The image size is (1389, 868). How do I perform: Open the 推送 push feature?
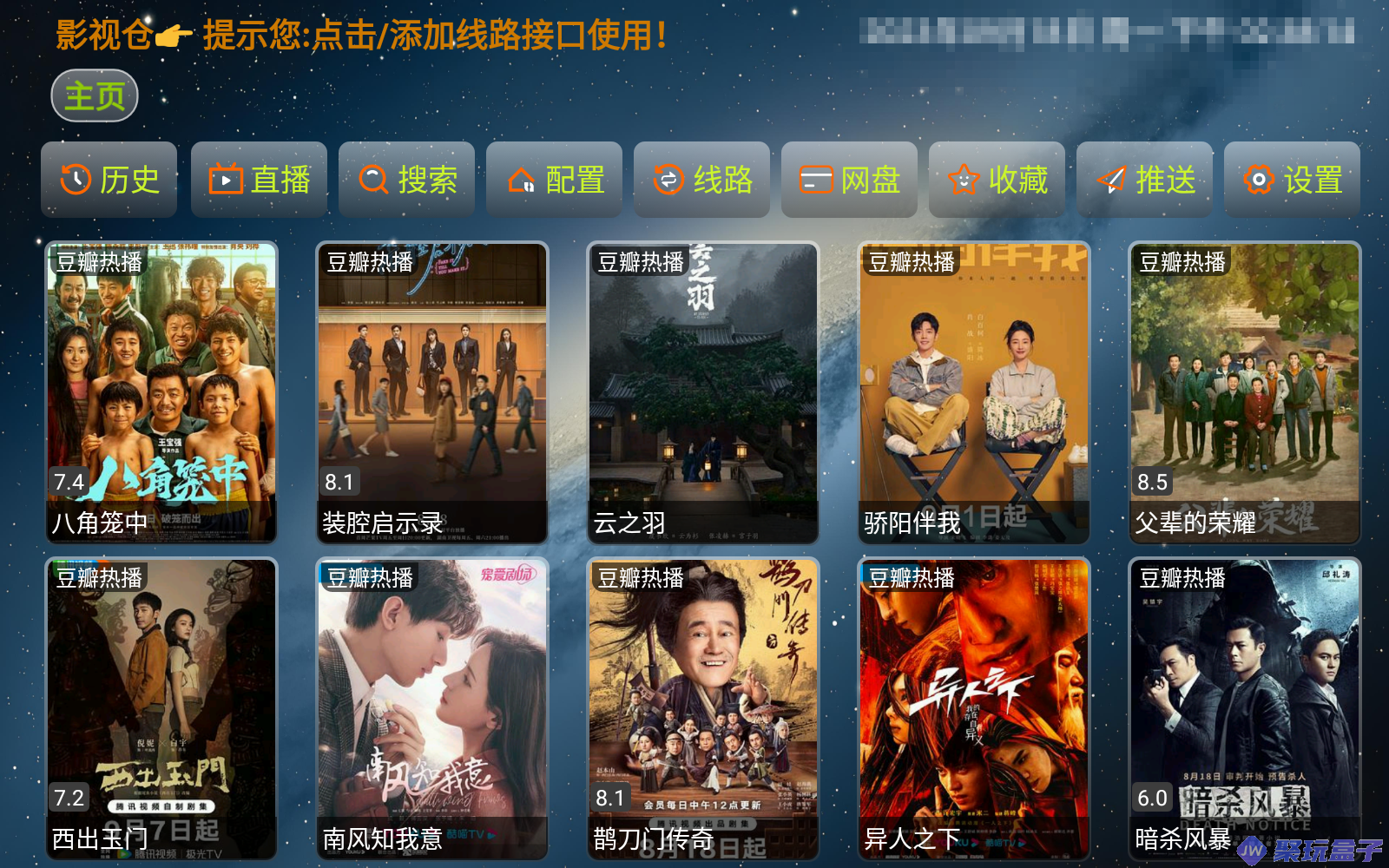tap(1144, 180)
